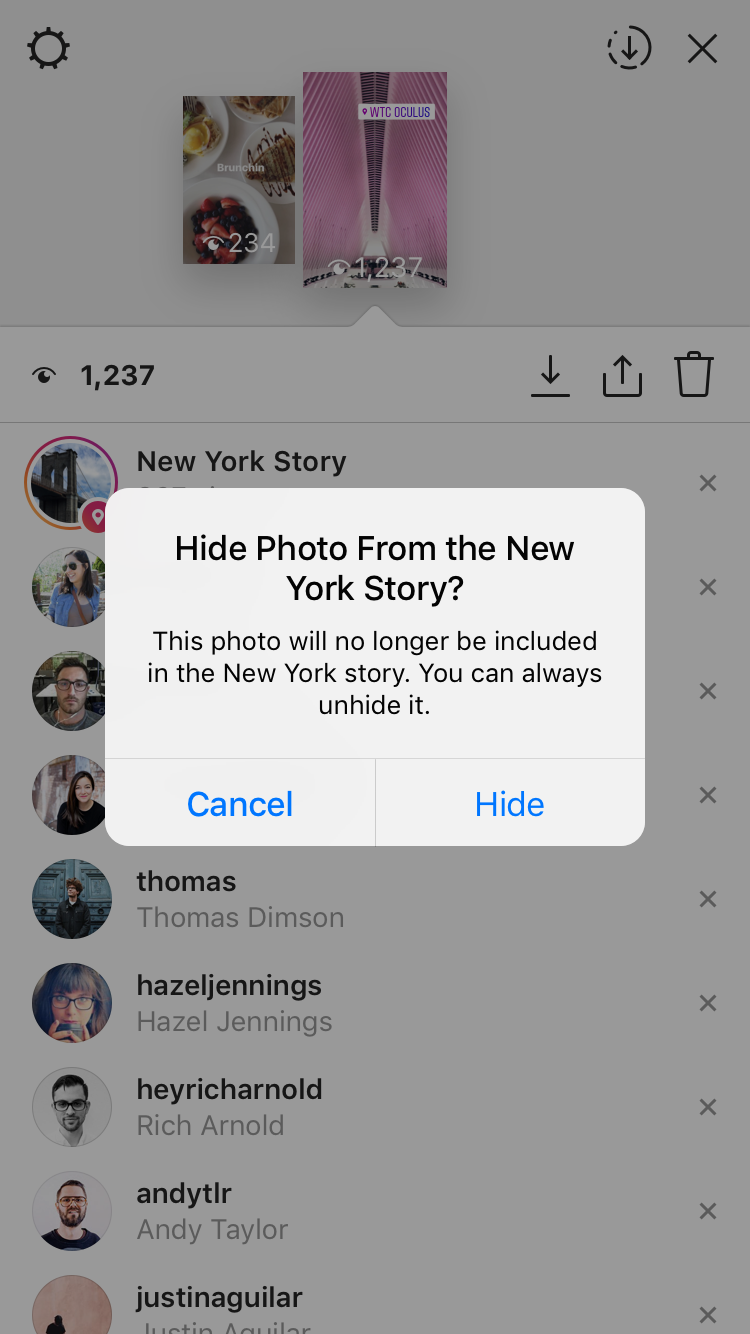Open thomas's profile row
Image resolution: width=750 pixels, height=1334 pixels.
(x=375, y=899)
